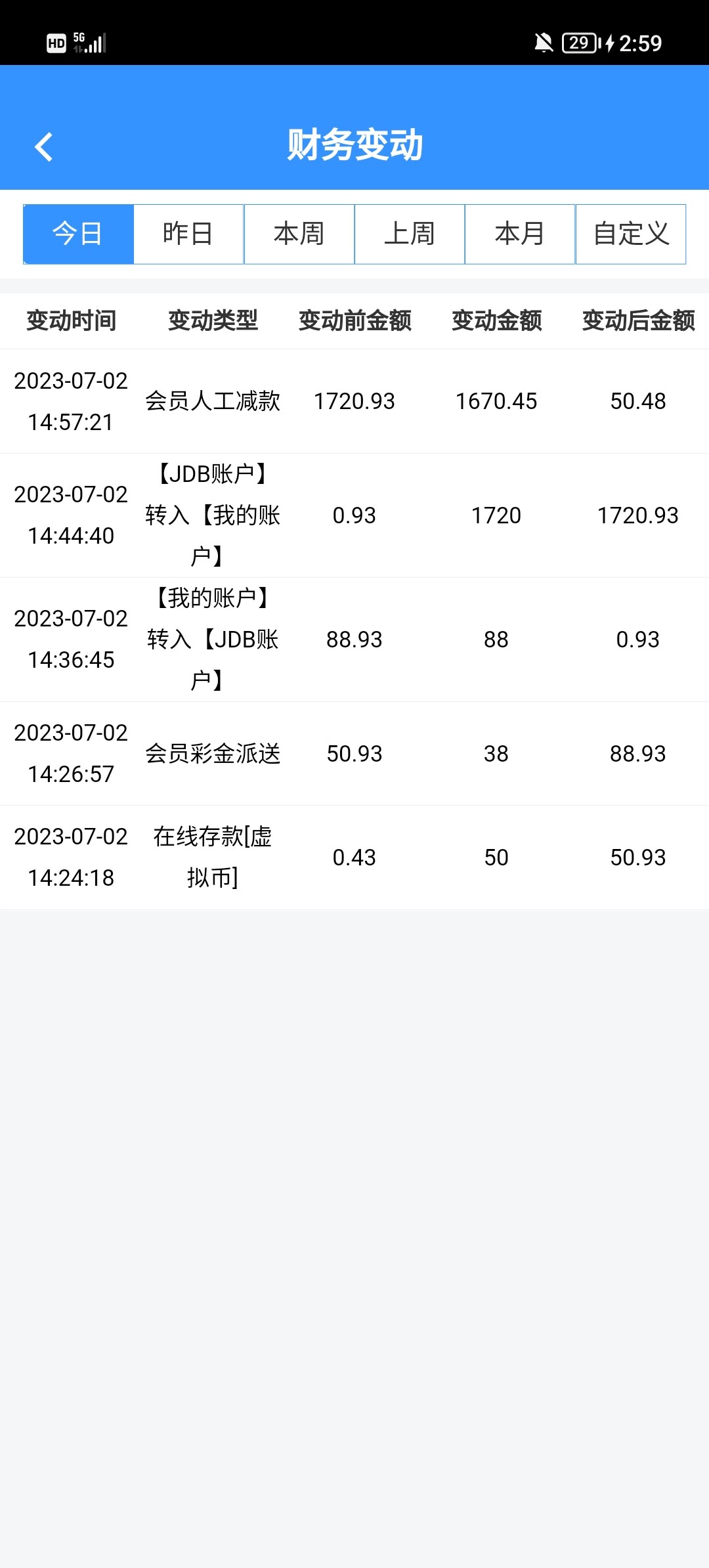Select the 今日 filter tab

pos(78,234)
